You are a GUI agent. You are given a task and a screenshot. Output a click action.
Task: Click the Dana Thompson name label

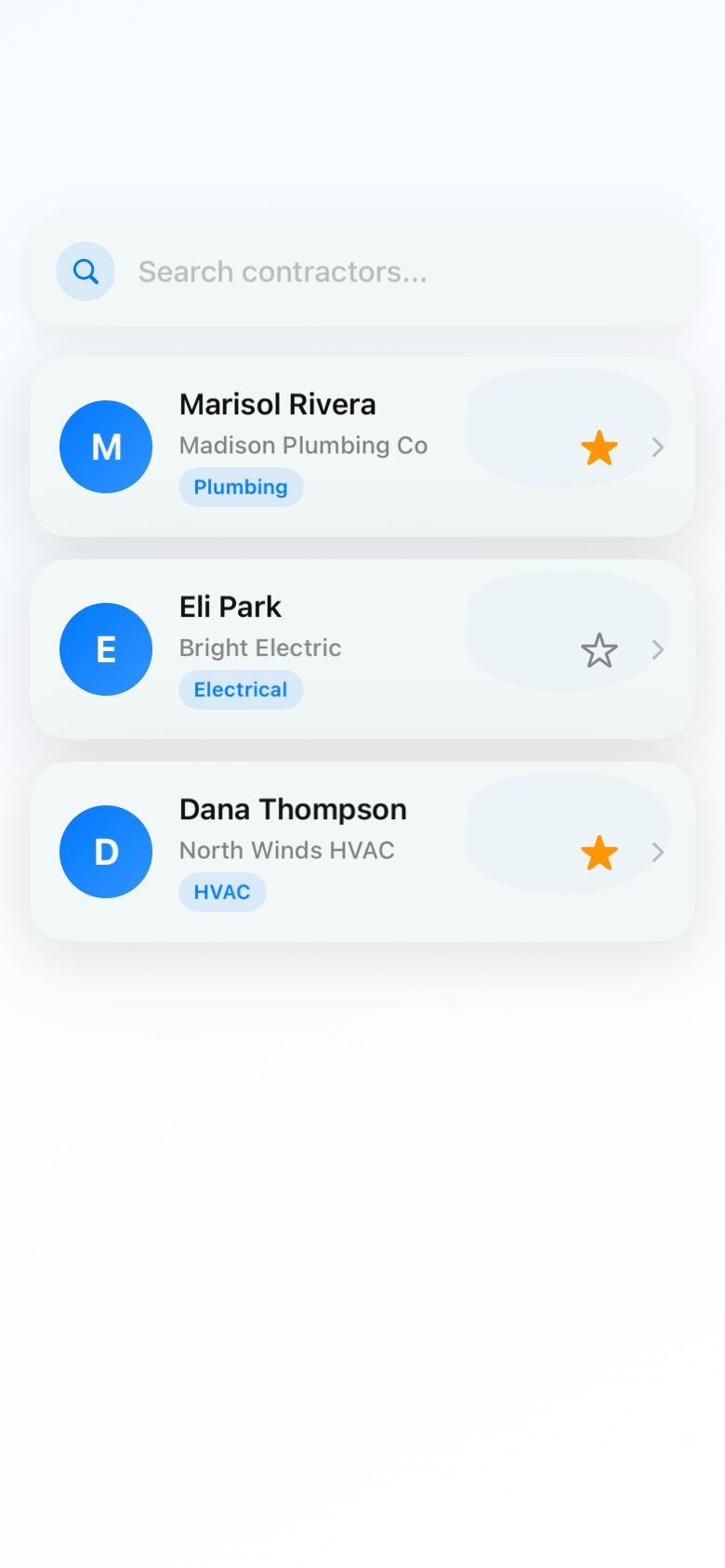[x=293, y=809]
